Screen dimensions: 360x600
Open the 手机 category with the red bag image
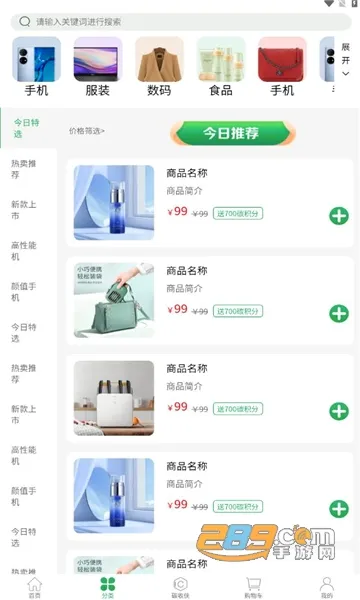(x=282, y=67)
